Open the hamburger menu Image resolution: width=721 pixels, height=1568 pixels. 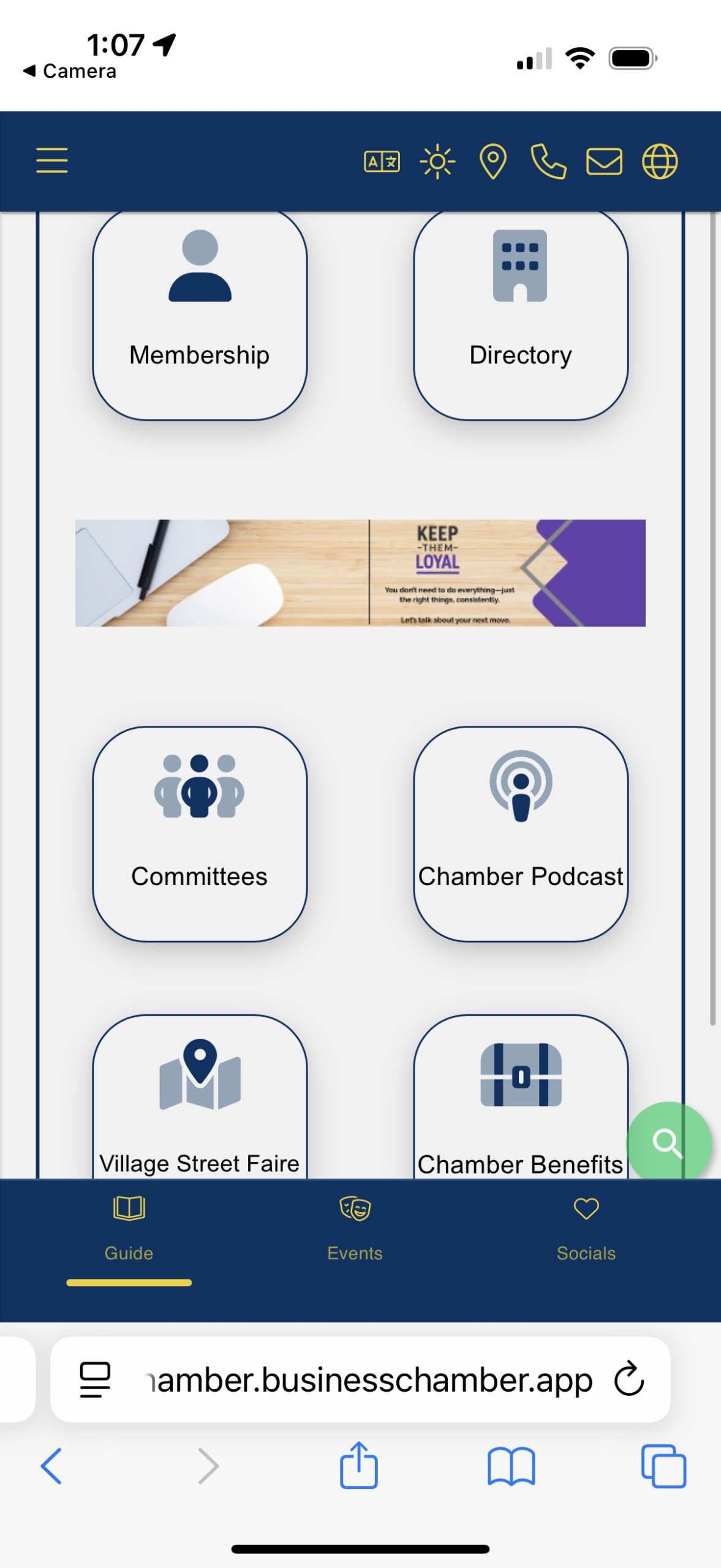[52, 160]
